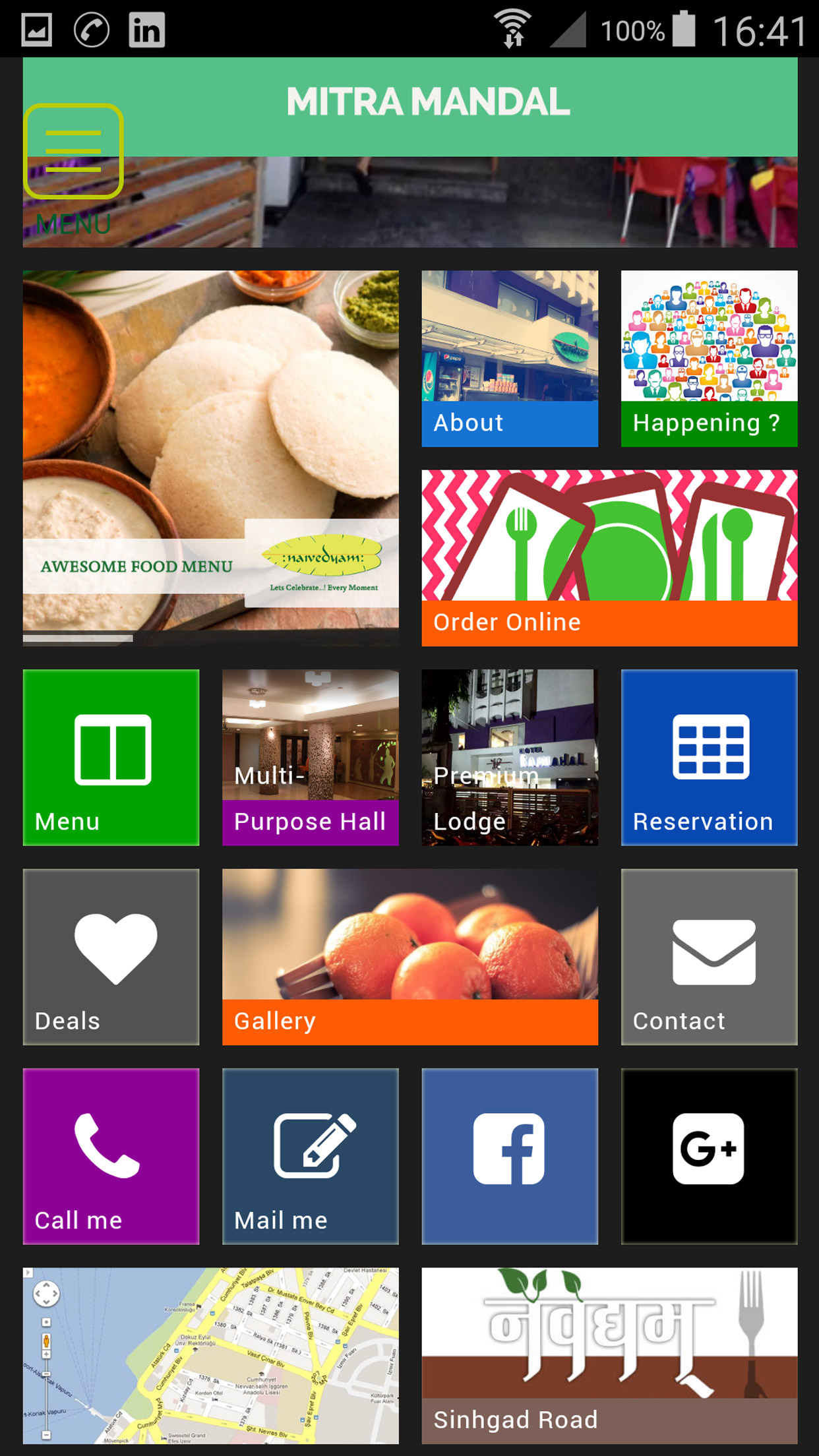The image size is (819, 1456).
Task: Go to the Reservation tile
Action: click(x=709, y=757)
